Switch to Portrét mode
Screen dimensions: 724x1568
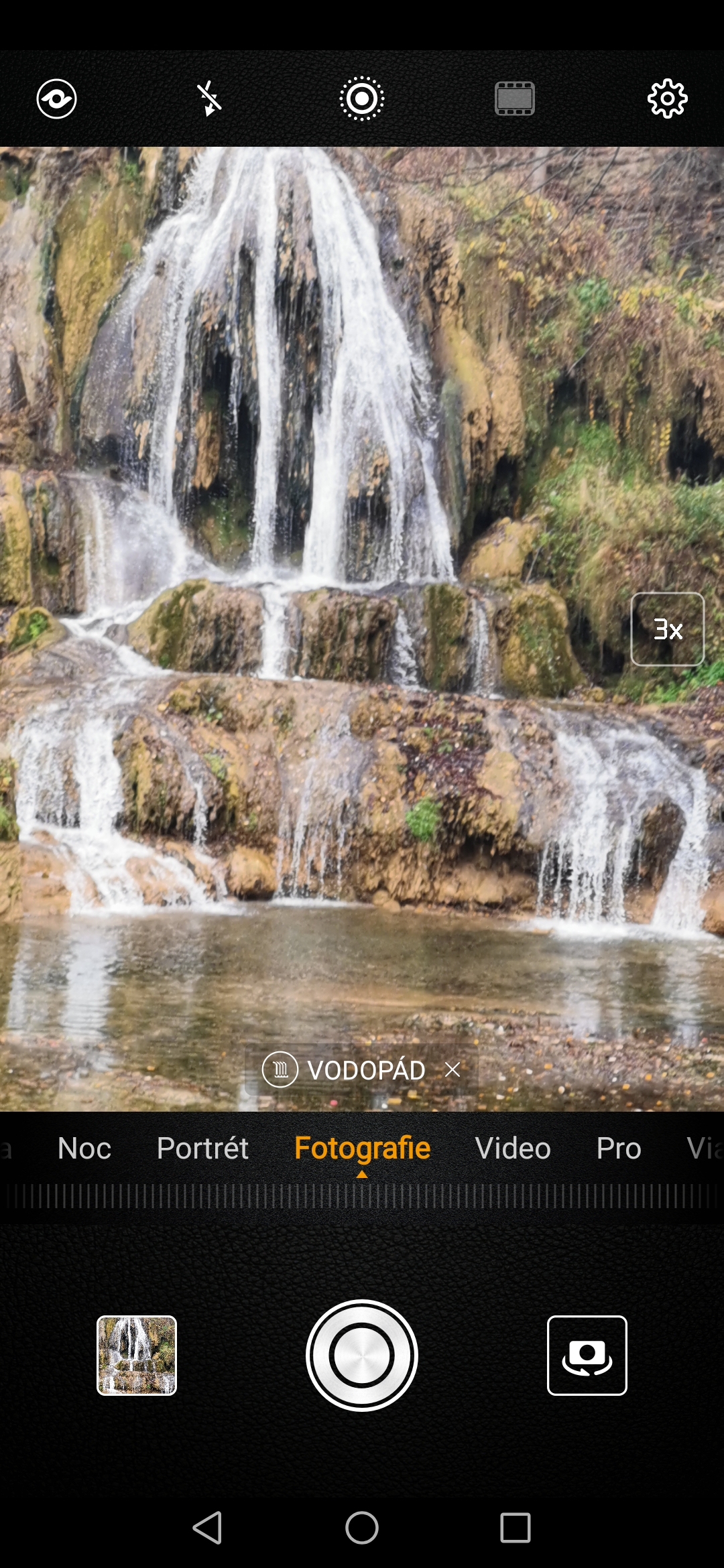[202, 1149]
